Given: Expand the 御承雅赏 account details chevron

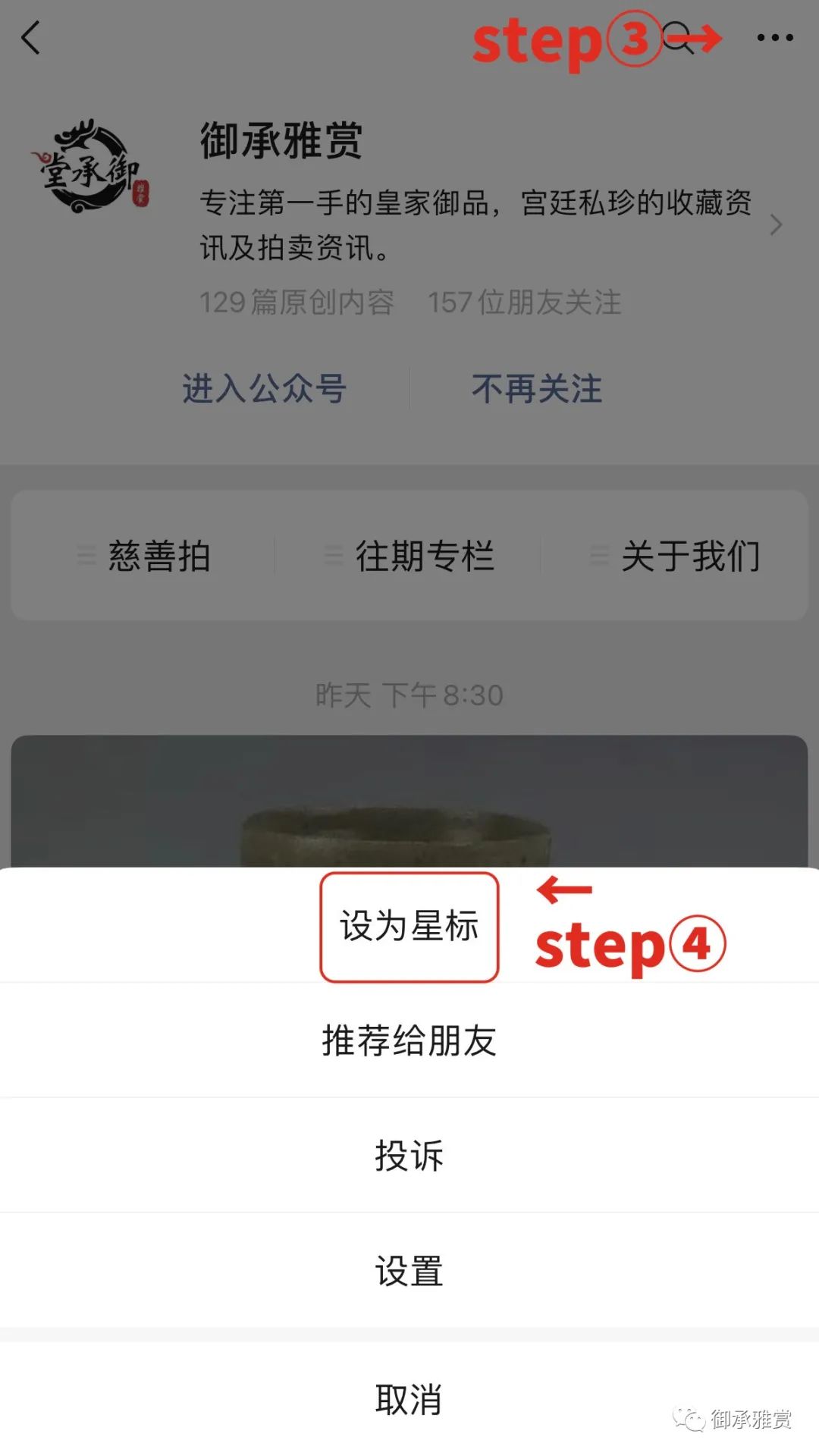Looking at the screenshot, I should click(775, 224).
